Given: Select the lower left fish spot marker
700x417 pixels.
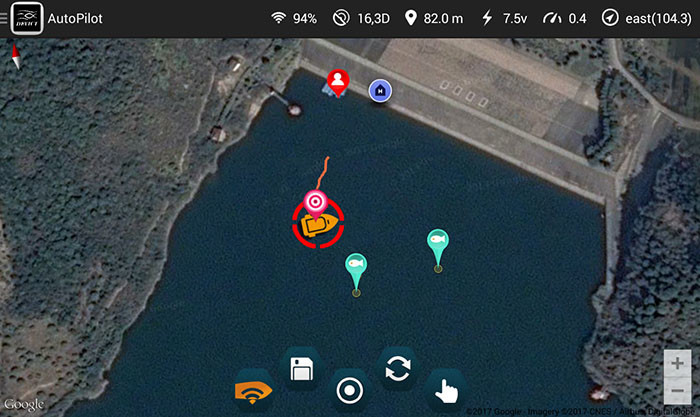Looking at the screenshot, I should (x=356, y=265).
